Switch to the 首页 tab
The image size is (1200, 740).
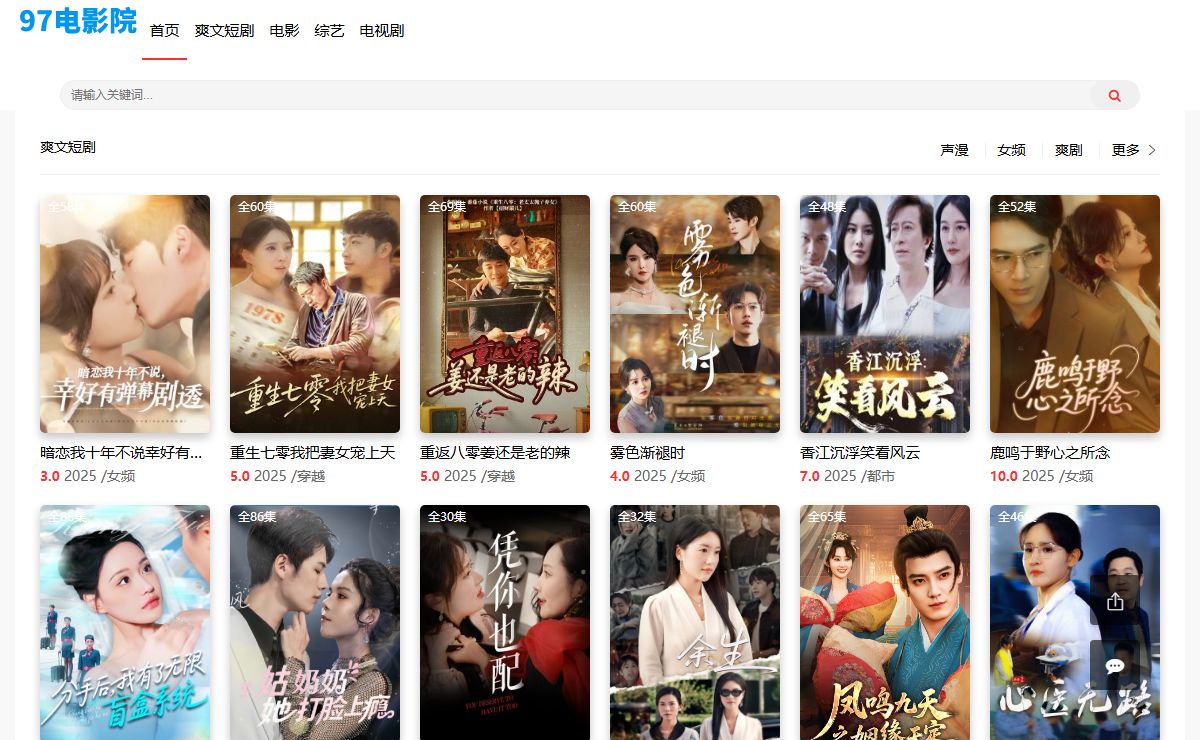pyautogui.click(x=164, y=31)
